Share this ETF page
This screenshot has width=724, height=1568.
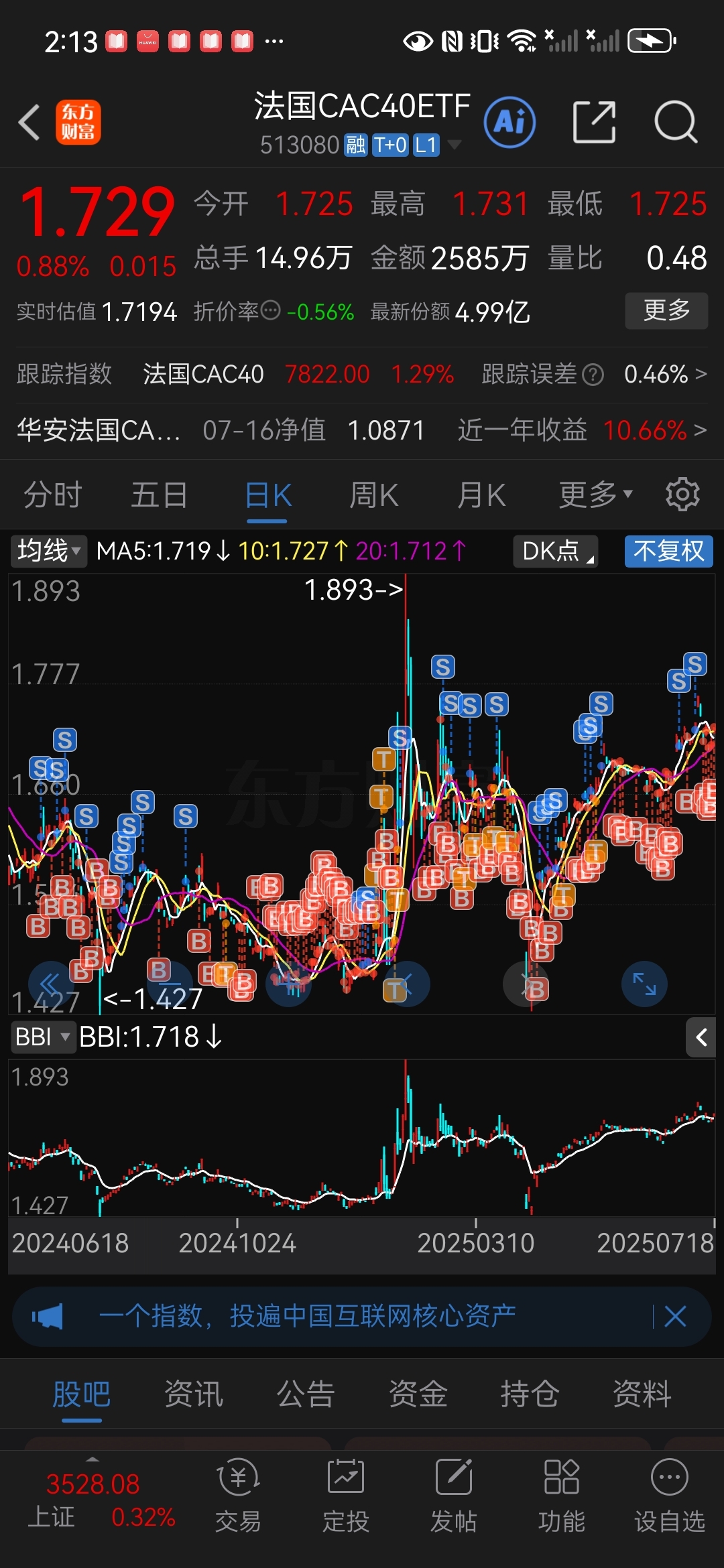point(595,122)
